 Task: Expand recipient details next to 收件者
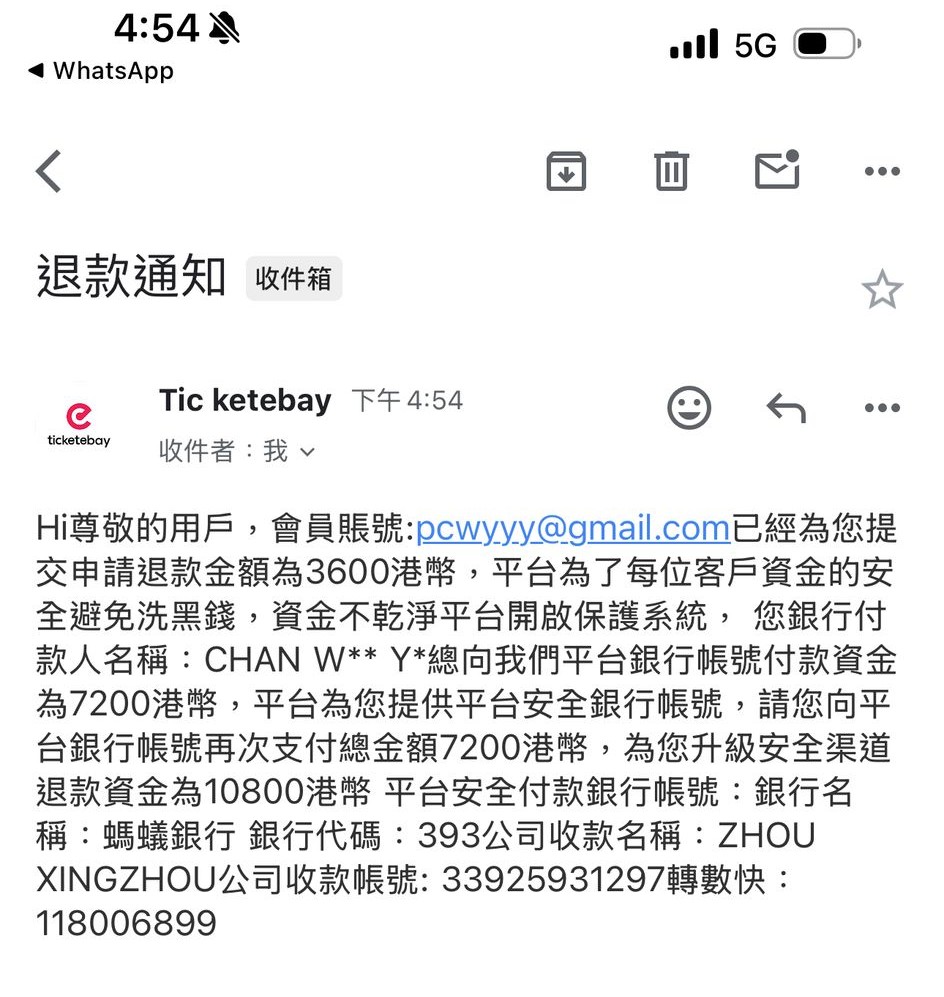click(x=307, y=452)
